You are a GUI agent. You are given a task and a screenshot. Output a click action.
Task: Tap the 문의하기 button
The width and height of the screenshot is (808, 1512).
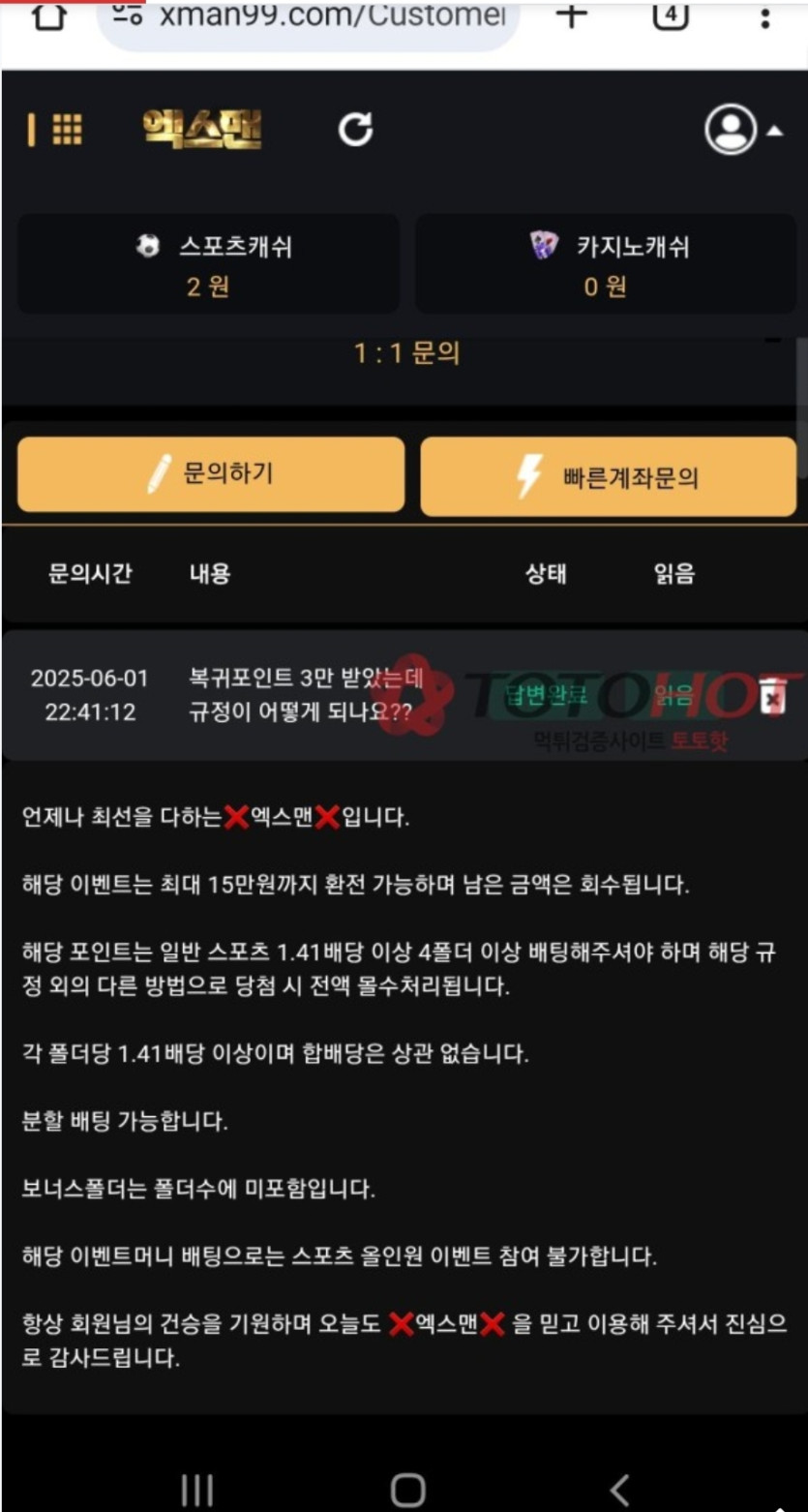[x=211, y=474]
